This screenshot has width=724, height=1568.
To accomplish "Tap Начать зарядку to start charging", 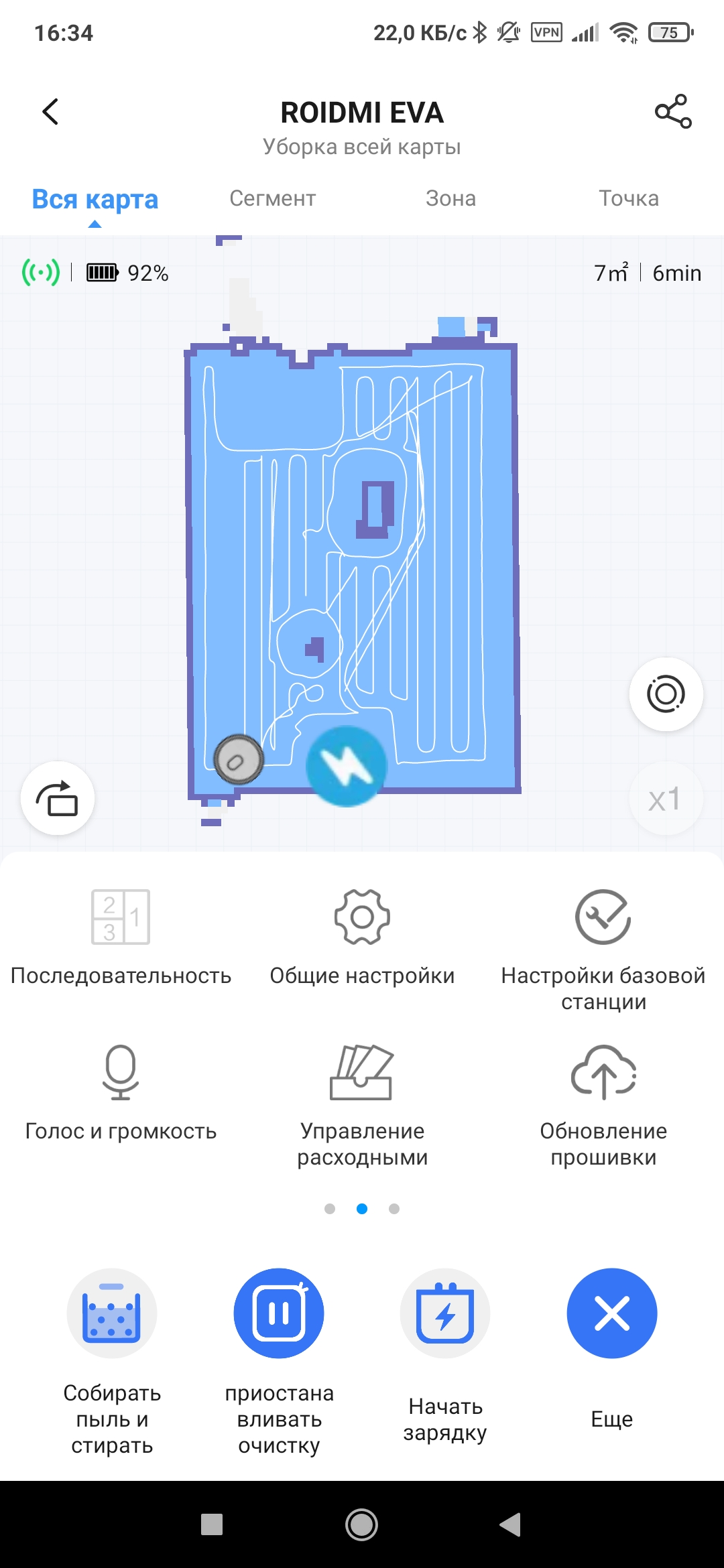I will 445,1313.
